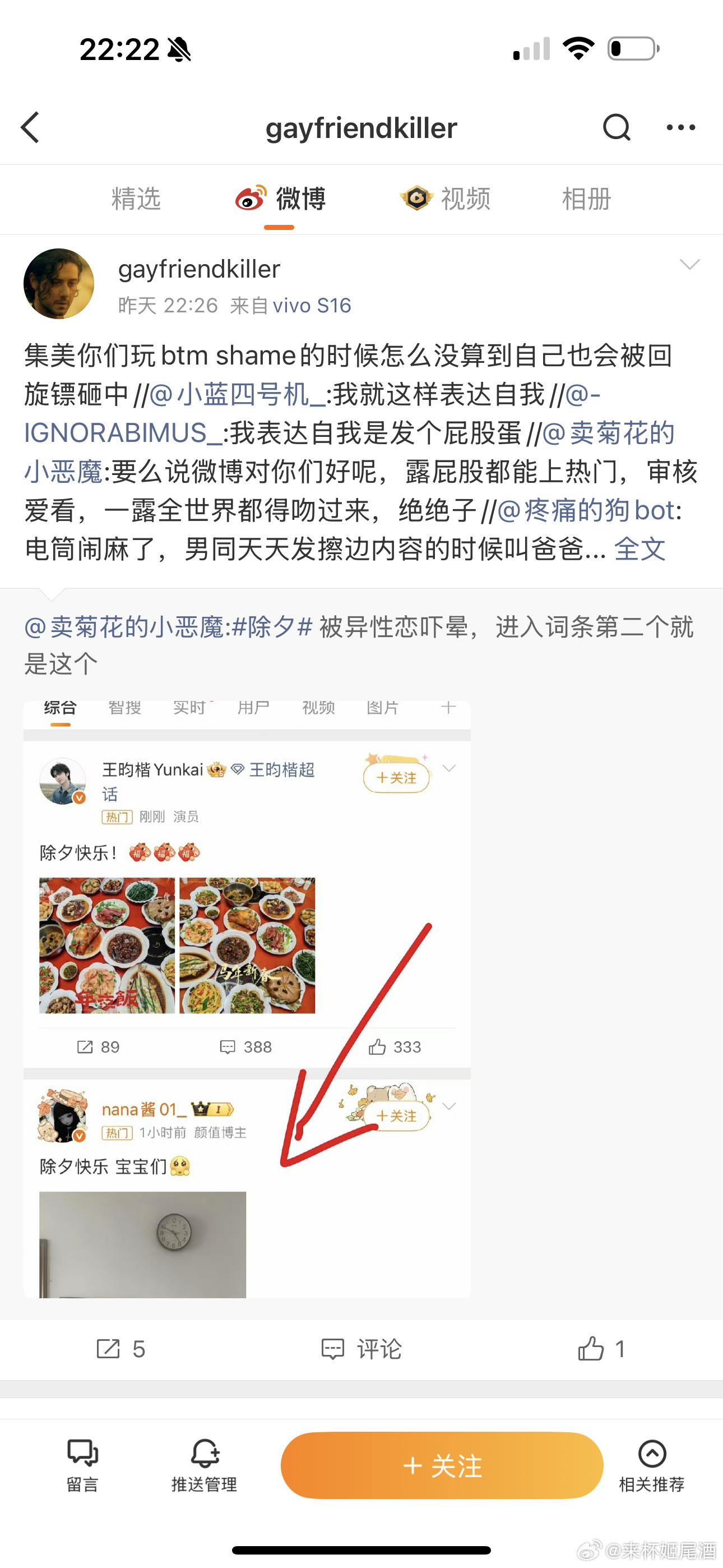
Task: Open search on gayfriendkiller's profile
Action: (x=616, y=127)
